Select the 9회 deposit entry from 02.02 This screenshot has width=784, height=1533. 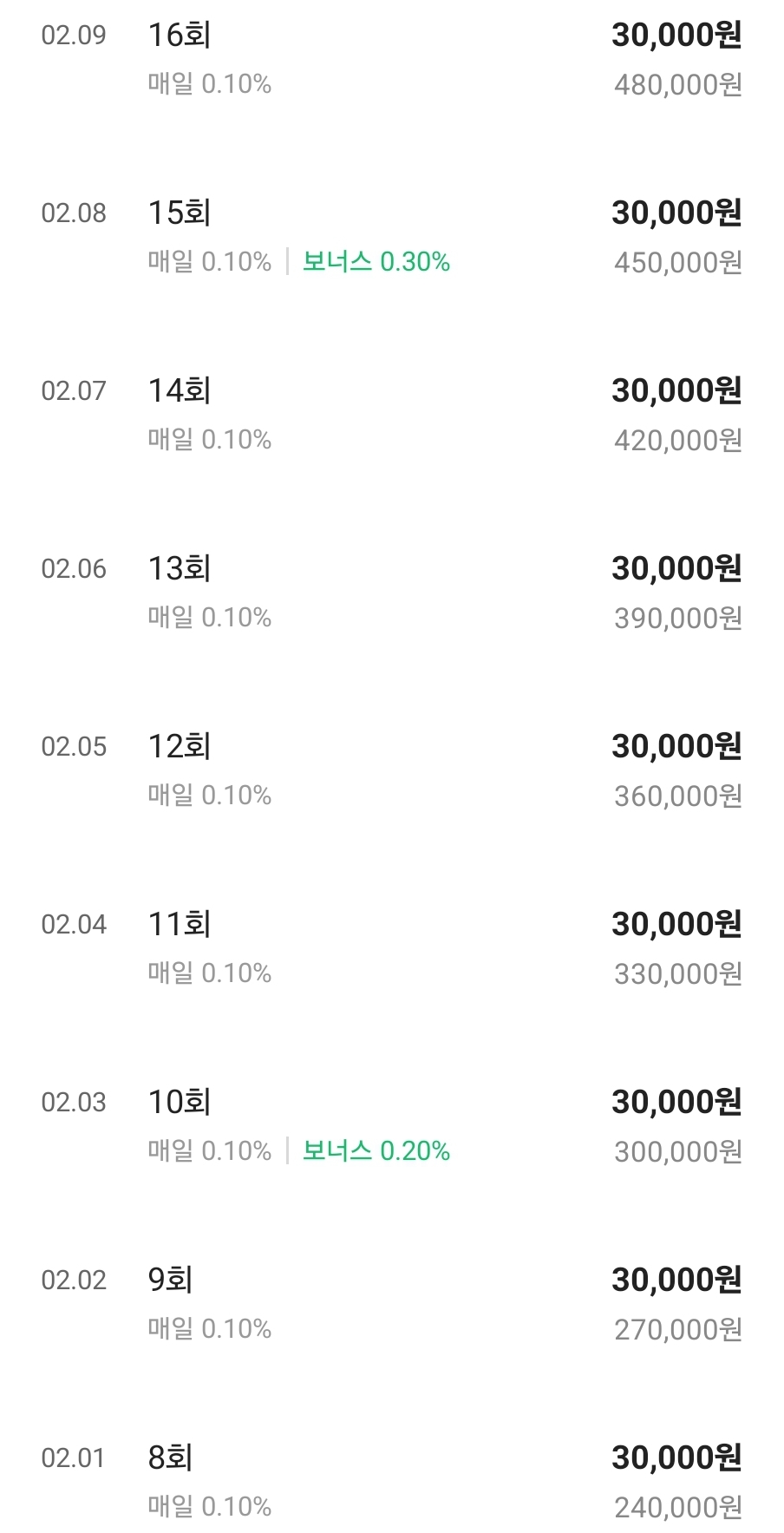coord(392,1304)
